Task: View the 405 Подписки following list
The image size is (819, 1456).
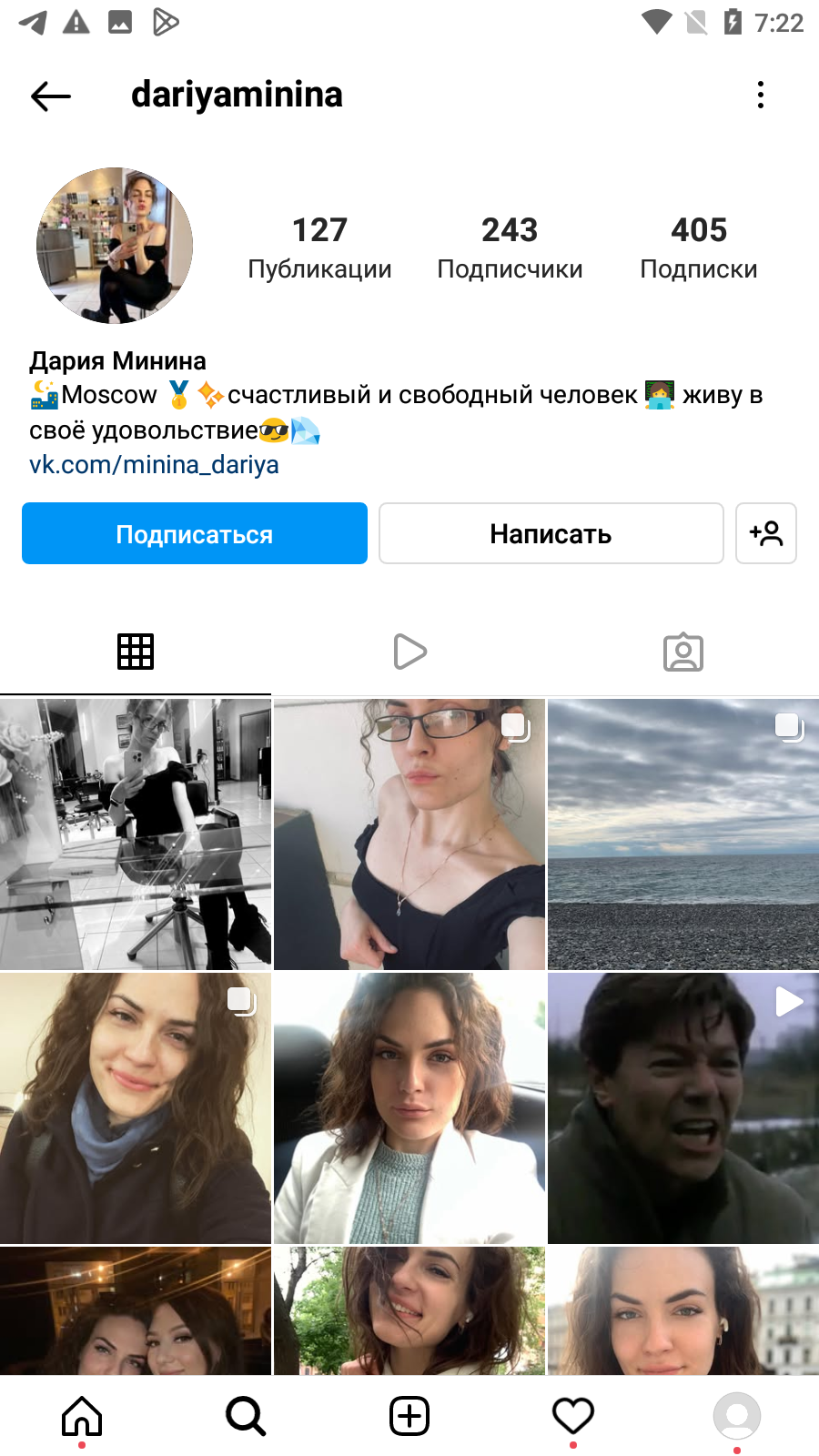Action: pos(699,248)
